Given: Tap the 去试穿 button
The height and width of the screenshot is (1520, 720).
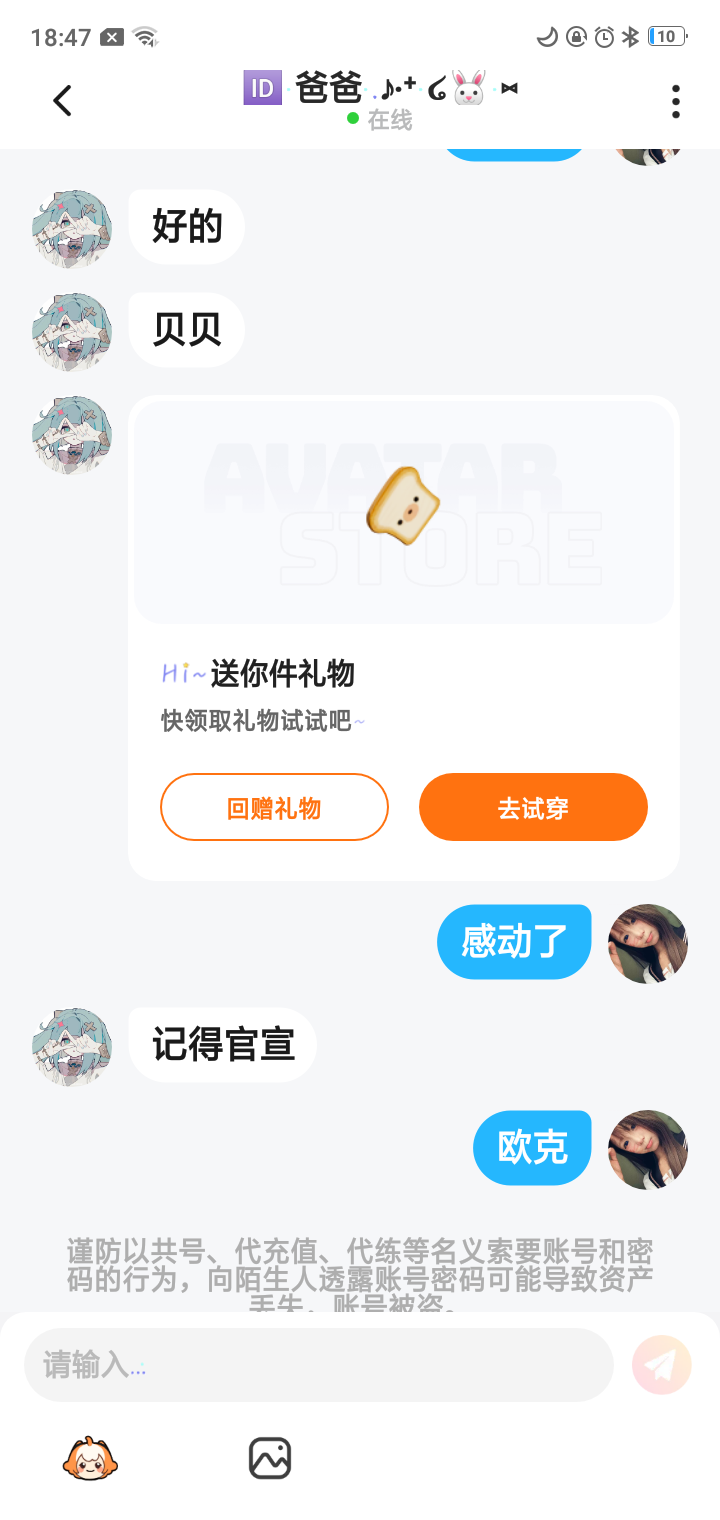Looking at the screenshot, I should pyautogui.click(x=533, y=807).
